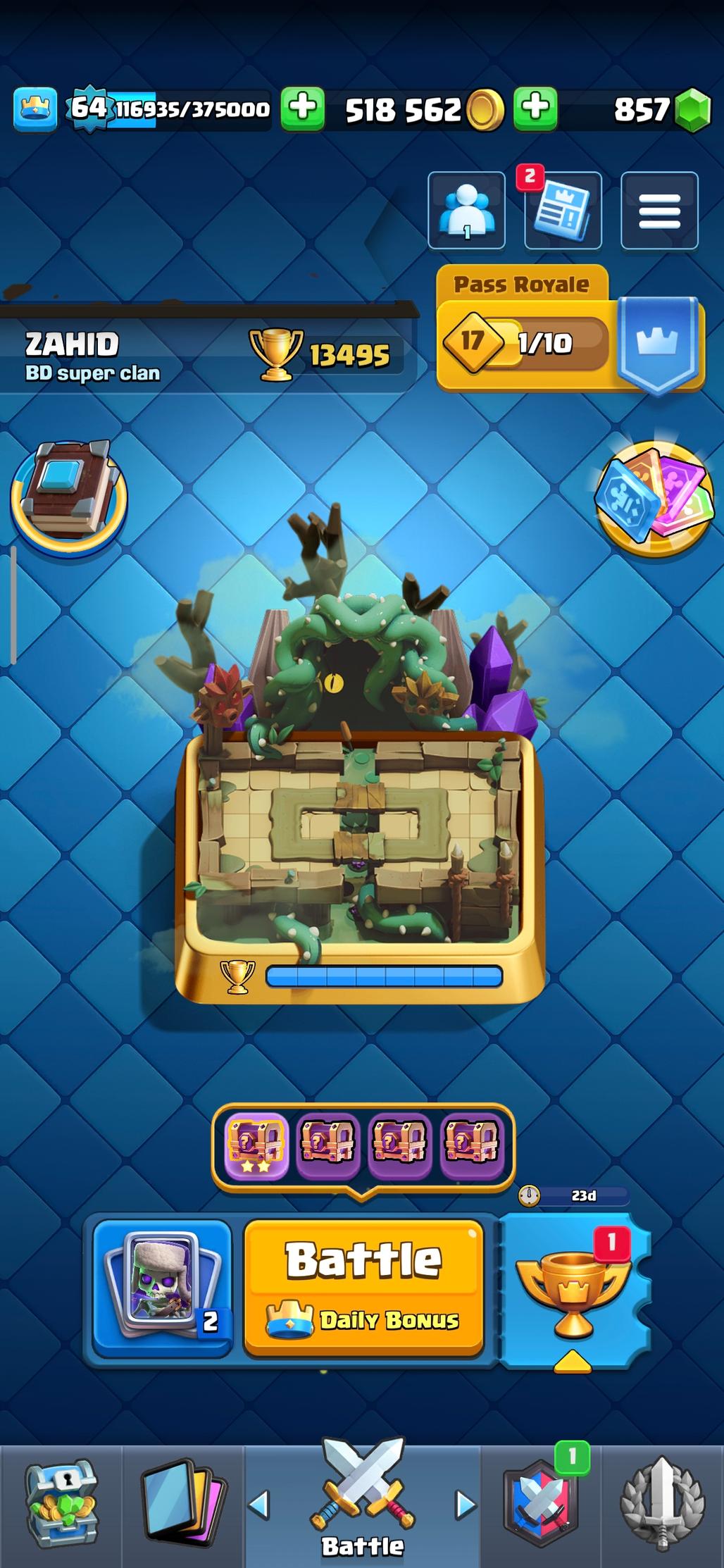Select the Battle tab in the bottom bar
The image size is (724, 1568).
(x=363, y=1505)
